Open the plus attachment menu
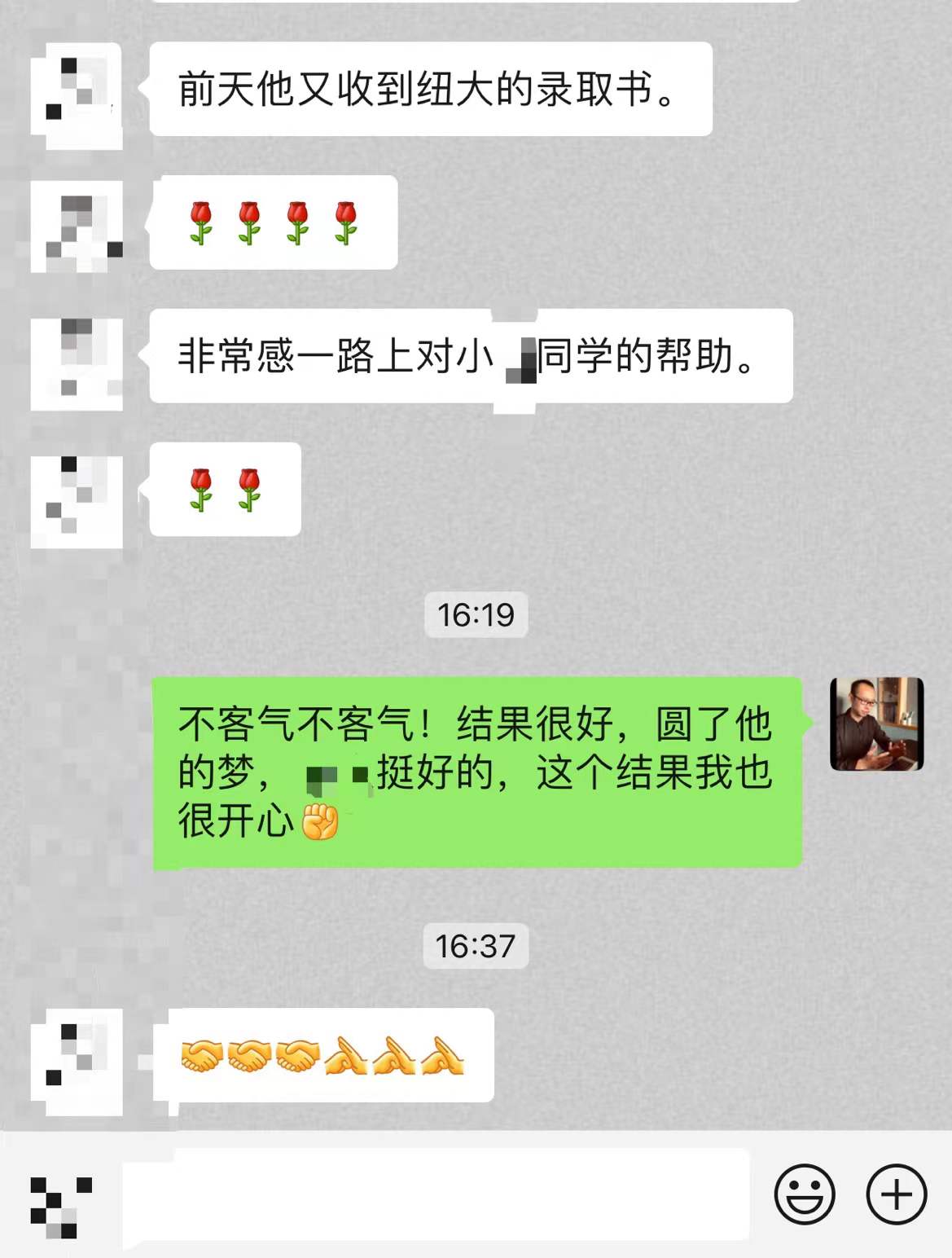The width and height of the screenshot is (952, 1258). (896, 1194)
